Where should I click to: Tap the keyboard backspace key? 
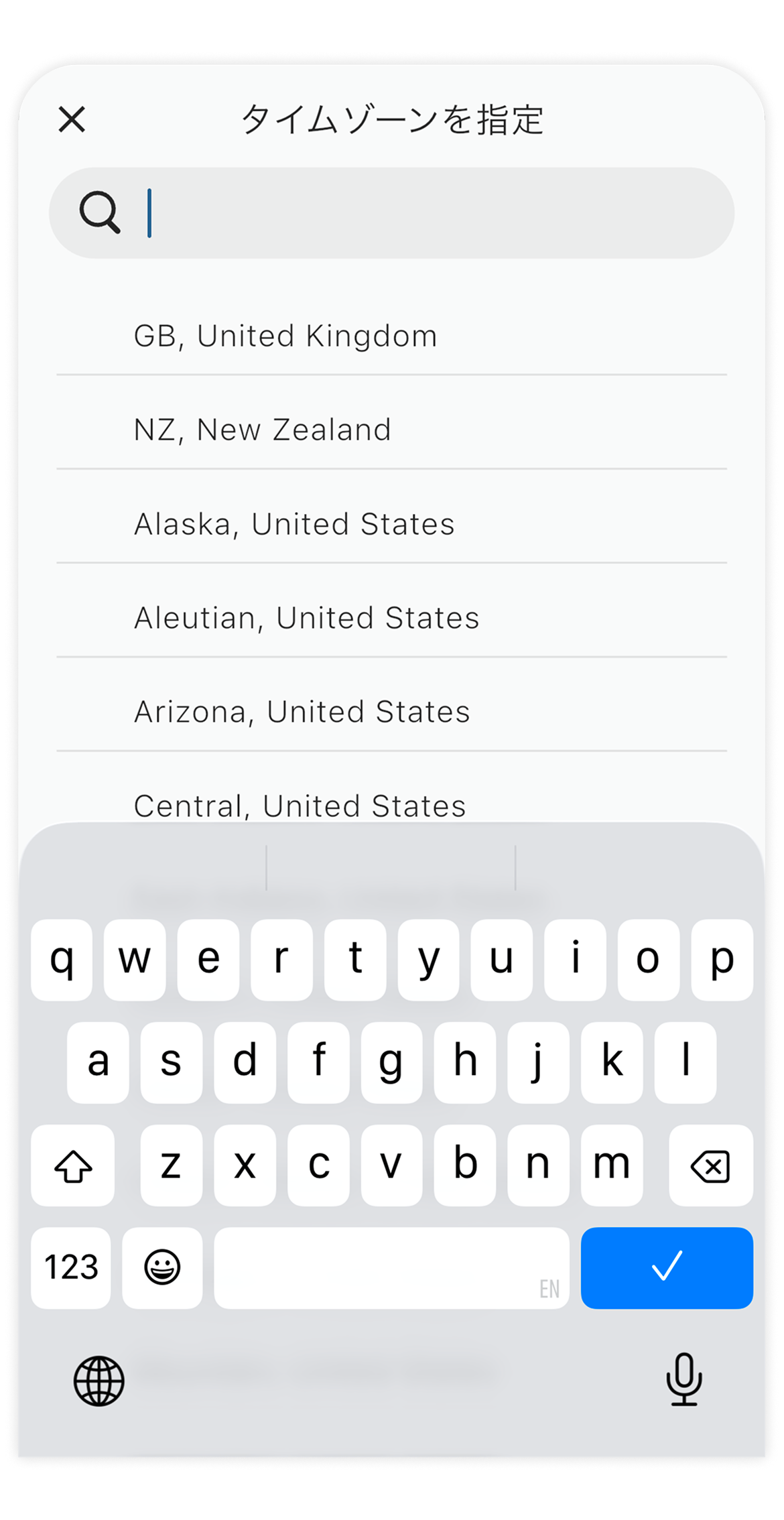pos(710,1167)
